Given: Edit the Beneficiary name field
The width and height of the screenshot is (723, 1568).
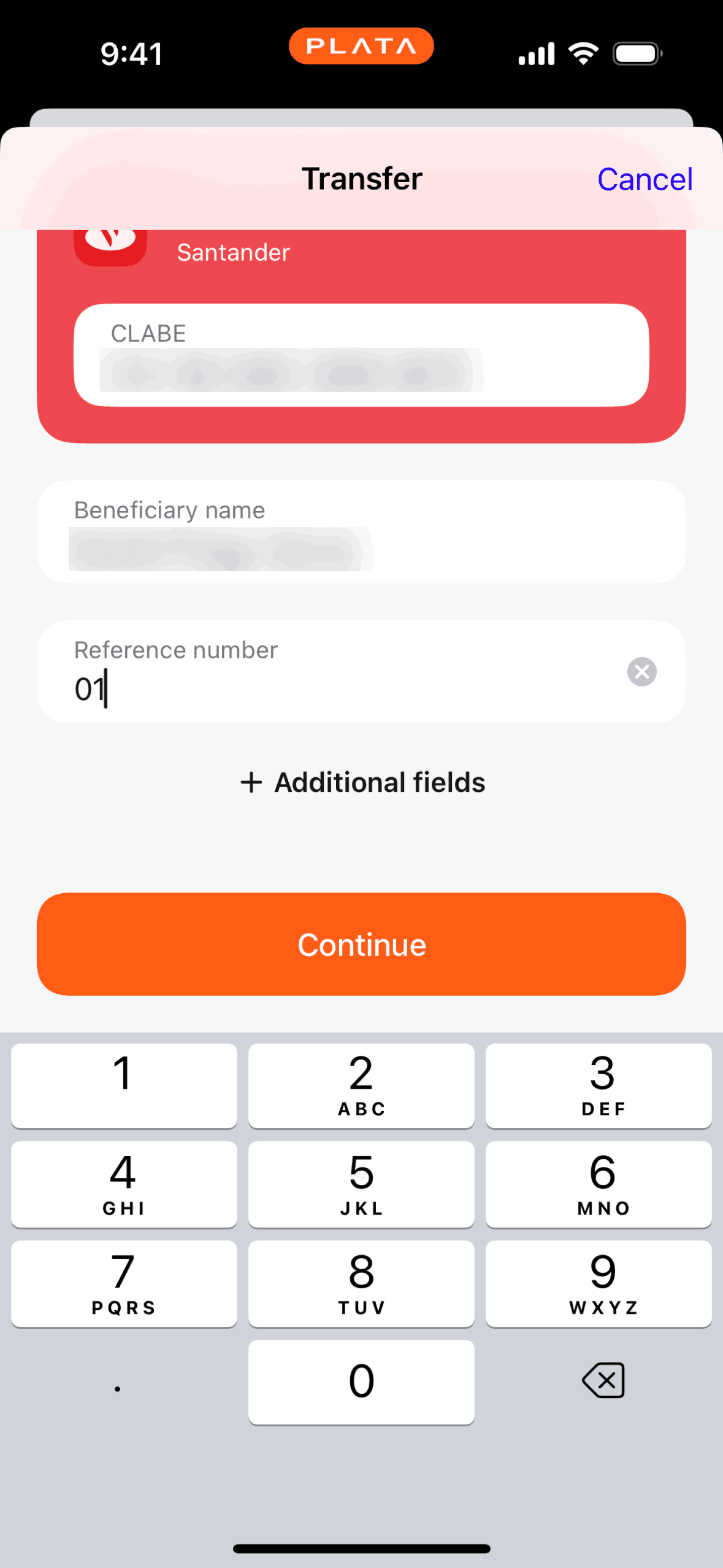Looking at the screenshot, I should pos(361,532).
